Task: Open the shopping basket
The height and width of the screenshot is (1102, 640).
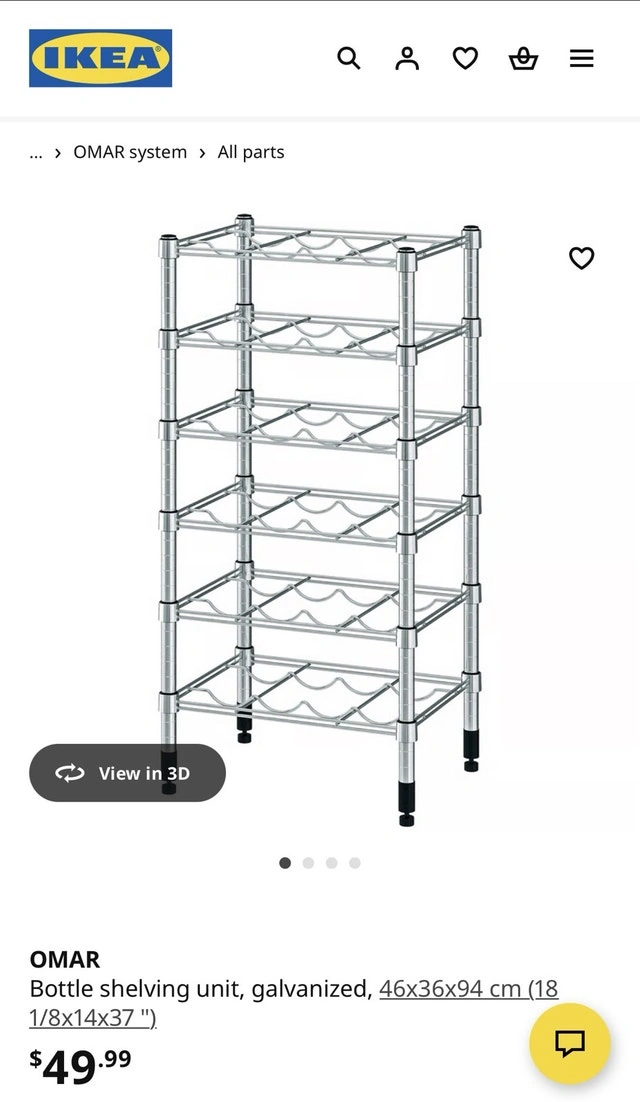Action: pos(523,58)
